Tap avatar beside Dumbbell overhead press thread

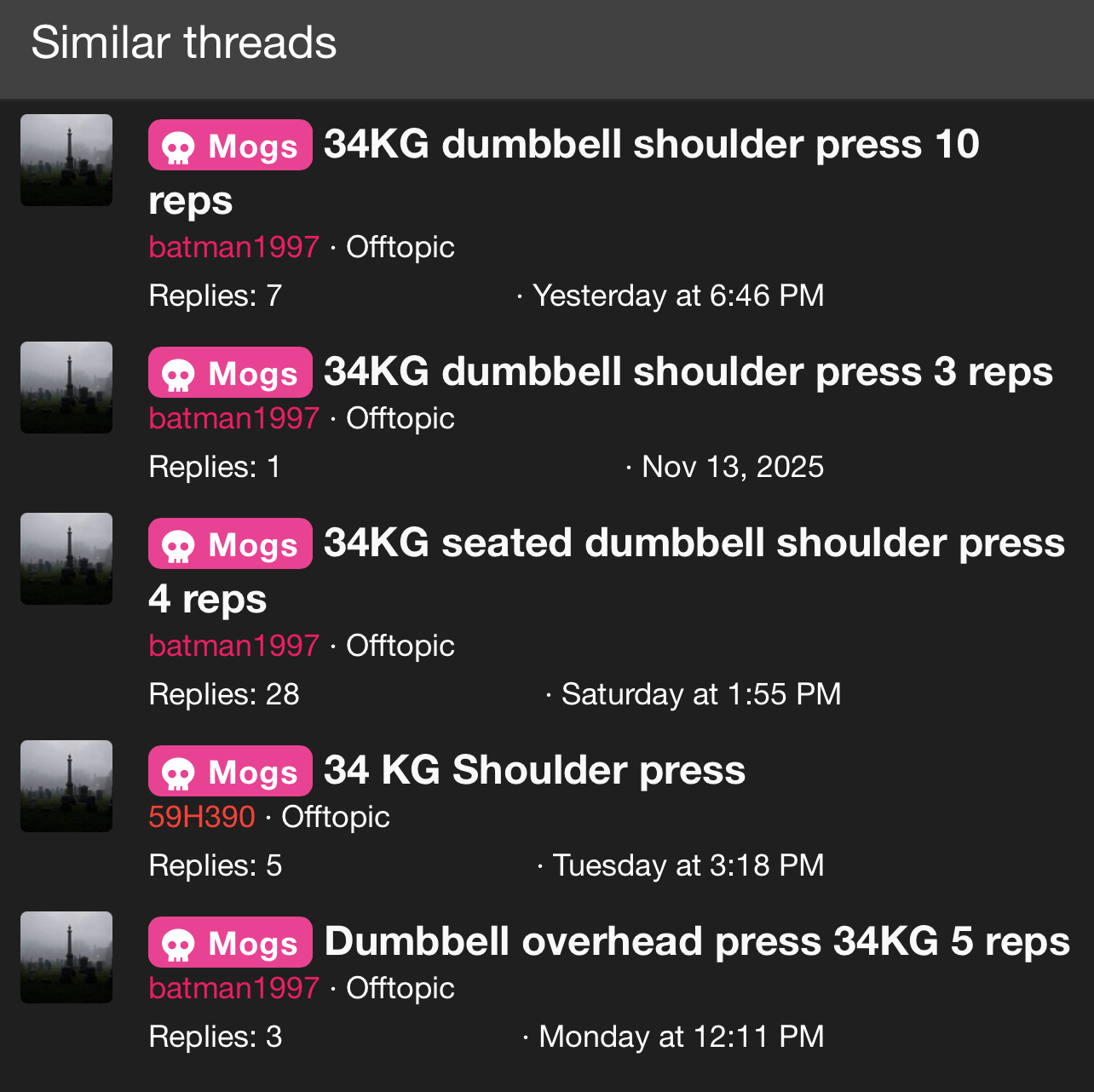tap(66, 957)
